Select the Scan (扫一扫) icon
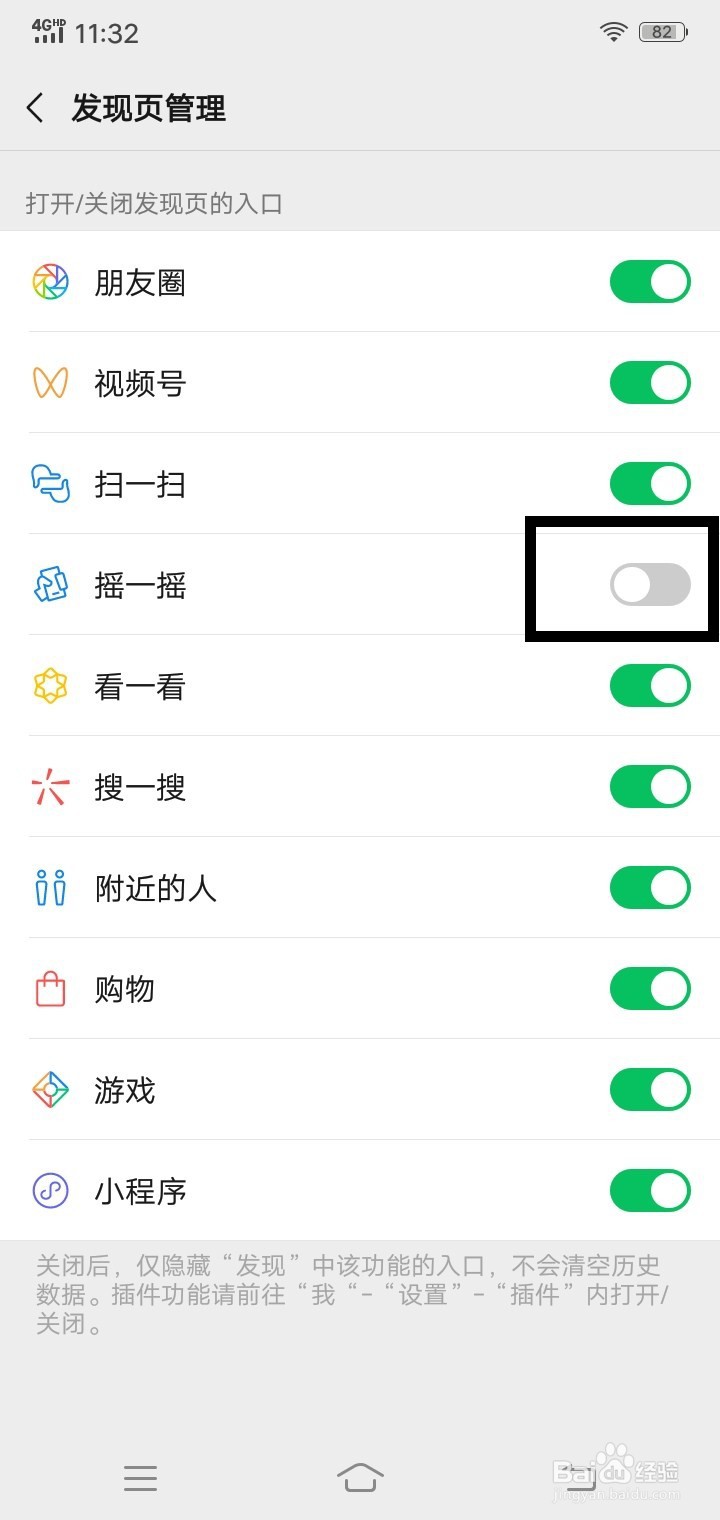 click(50, 483)
